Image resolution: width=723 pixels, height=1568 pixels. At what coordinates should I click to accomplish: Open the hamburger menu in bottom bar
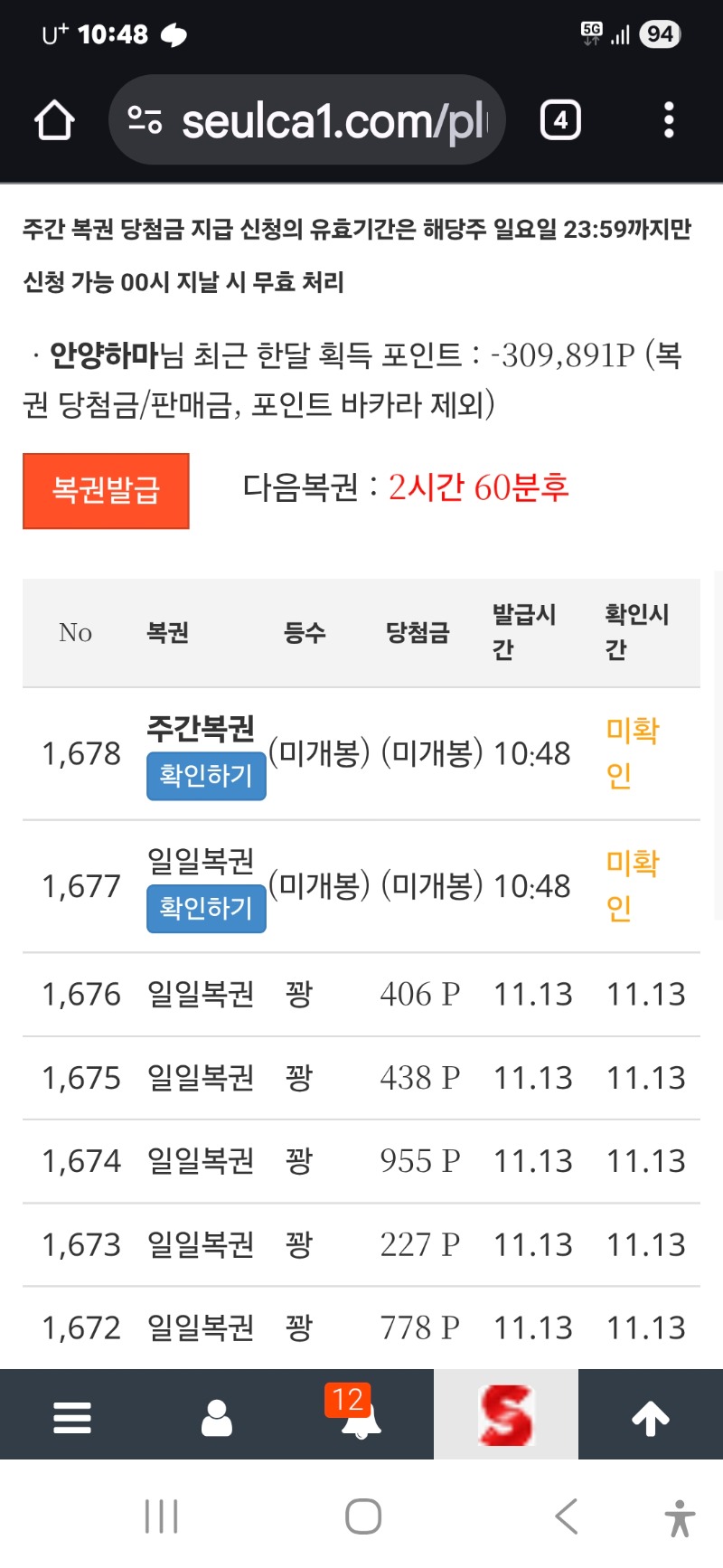(x=72, y=1417)
